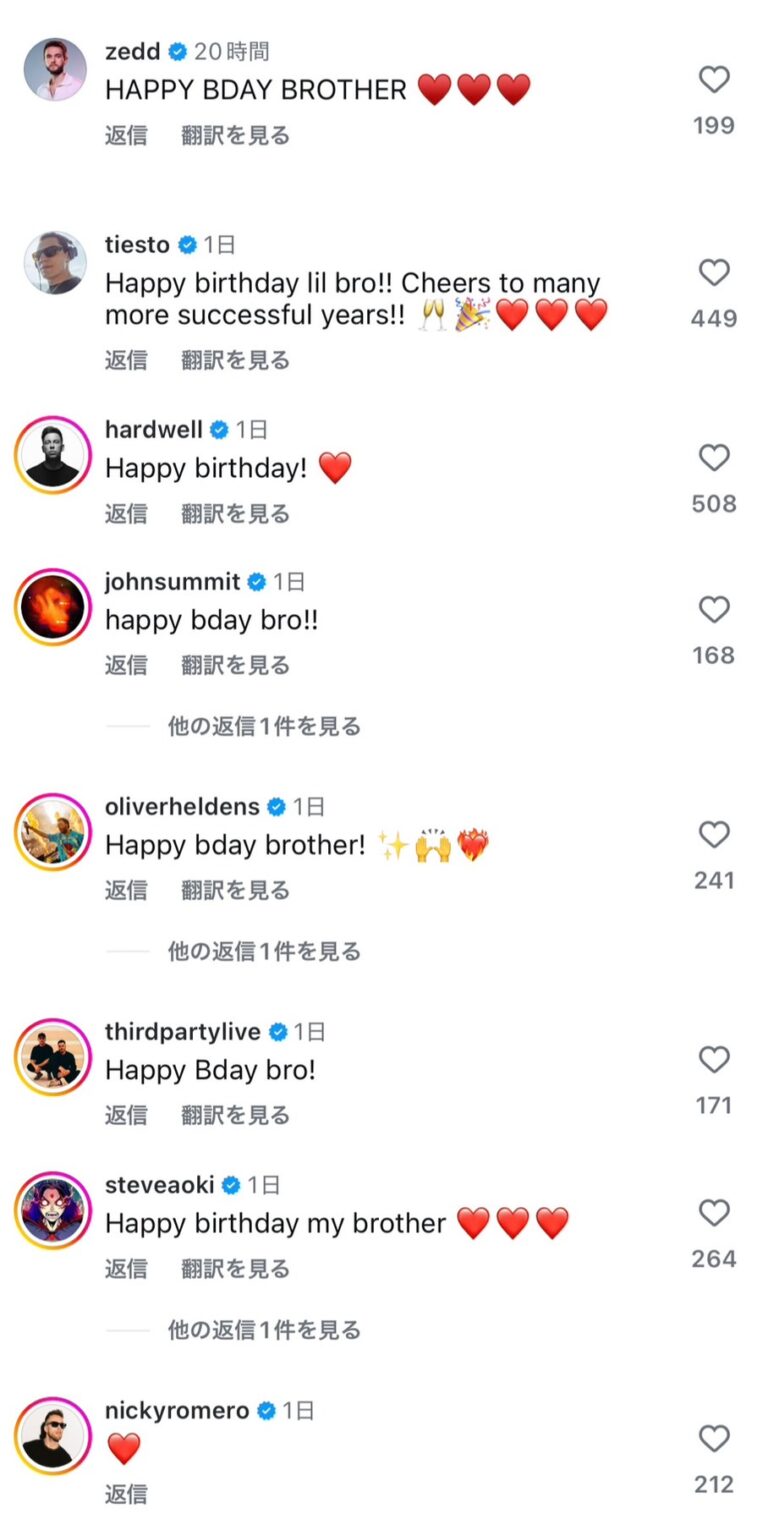Open tiesto's profile picture
The height and width of the screenshot is (1525, 768).
coord(54,262)
